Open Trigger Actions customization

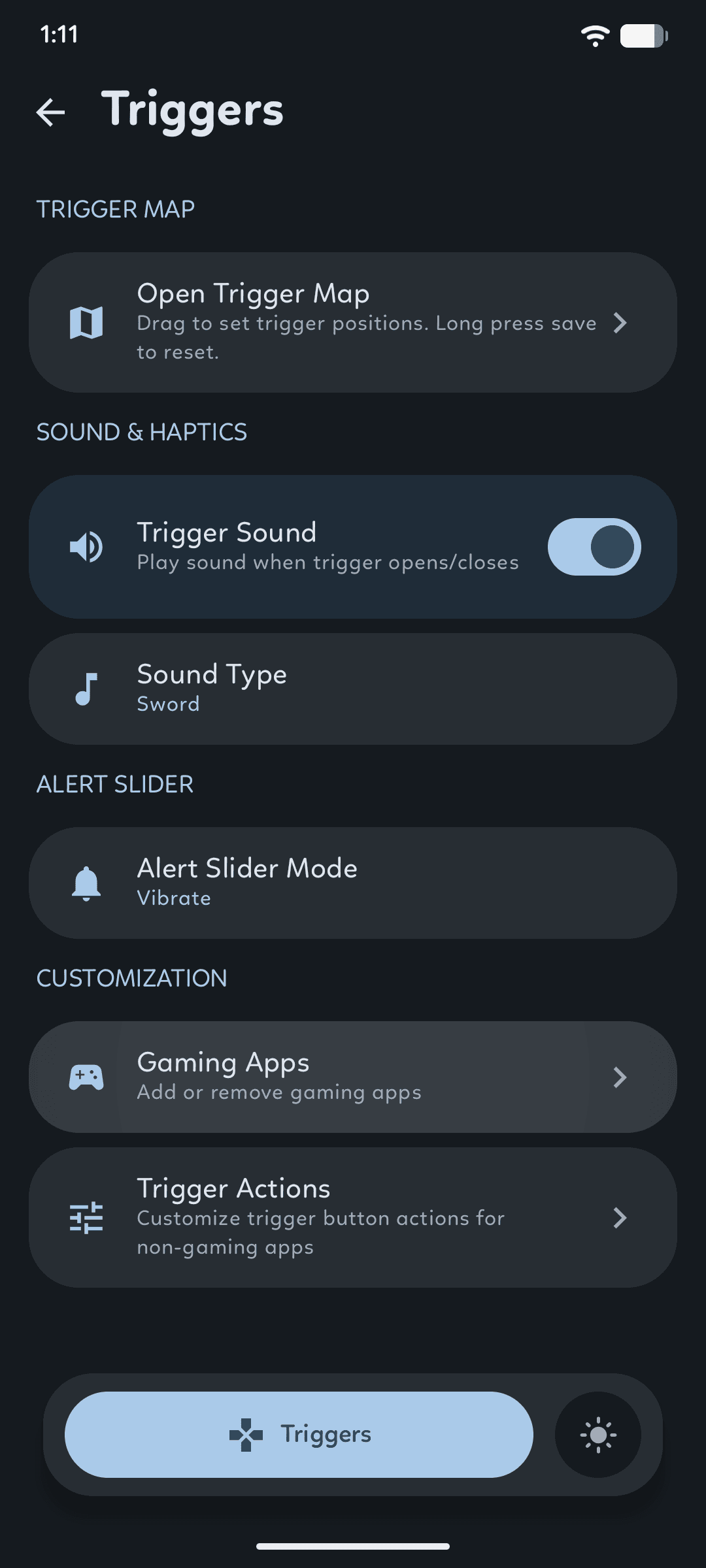coord(353,1217)
